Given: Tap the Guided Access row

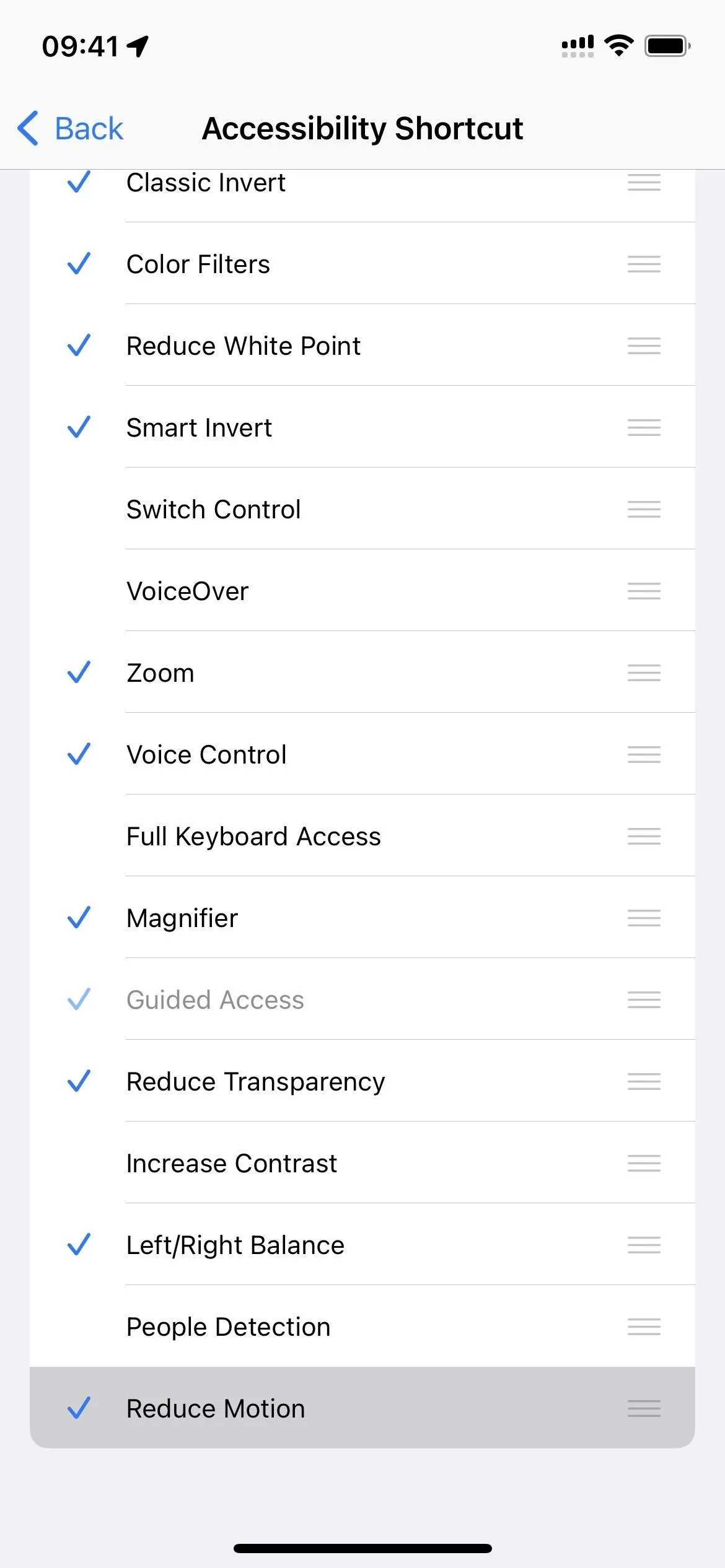Looking at the screenshot, I should (362, 1000).
